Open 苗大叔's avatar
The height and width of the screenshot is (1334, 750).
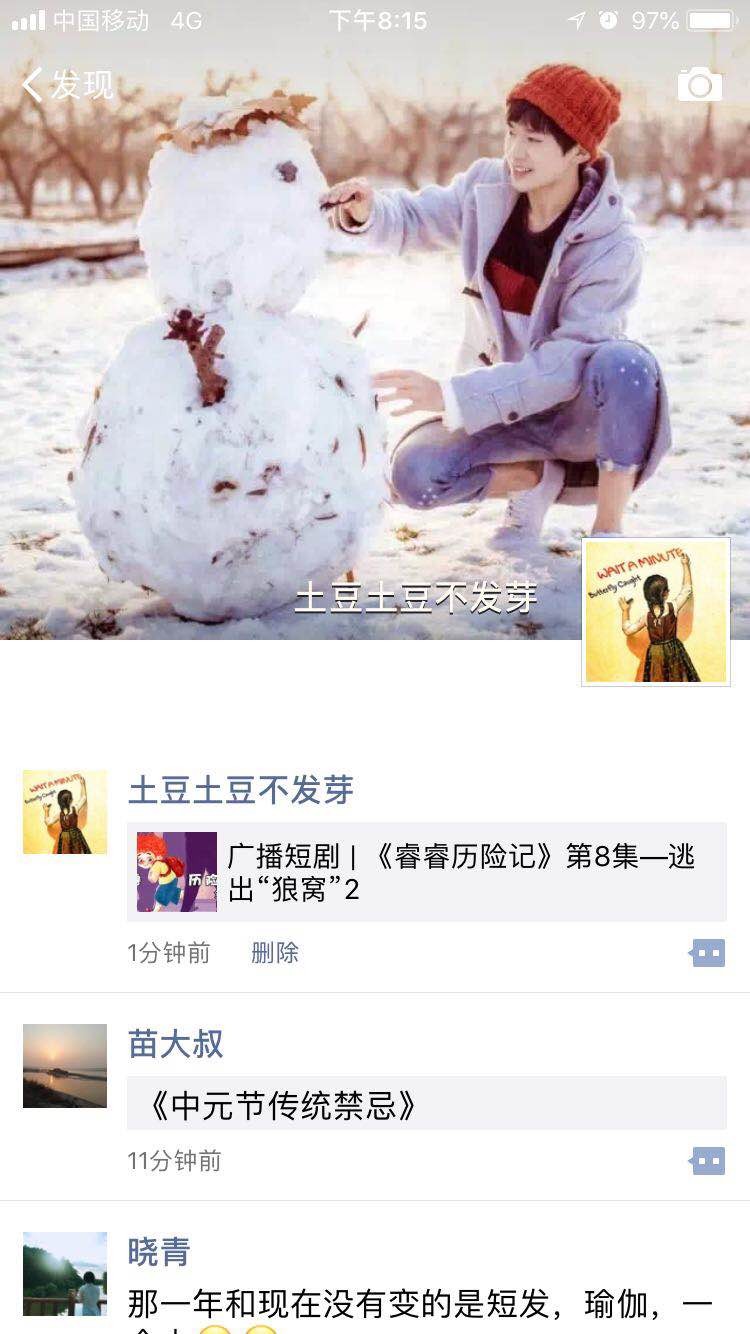pos(65,1065)
